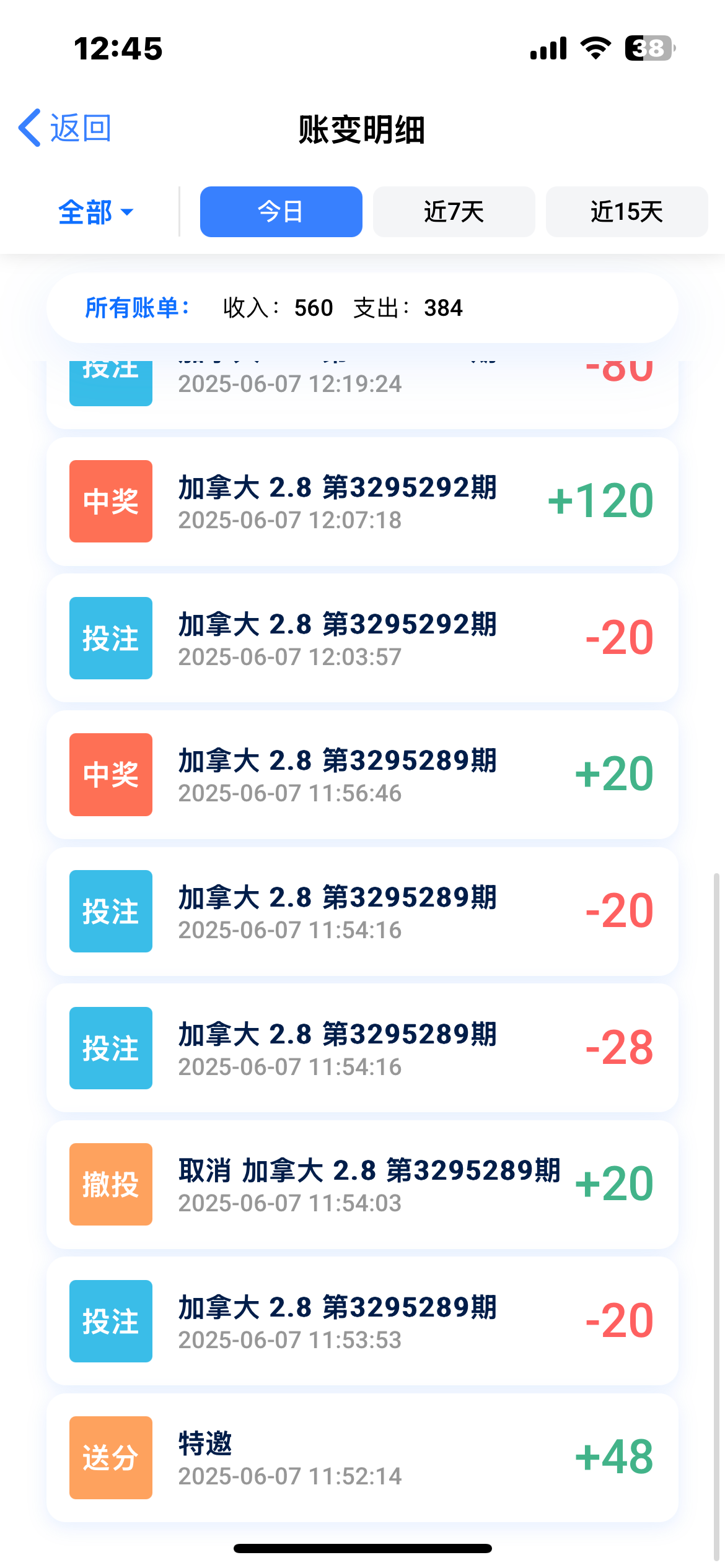Viewport: 725px width, 1568px height.
Task: Go back using the 返回 button
Action: (65, 128)
